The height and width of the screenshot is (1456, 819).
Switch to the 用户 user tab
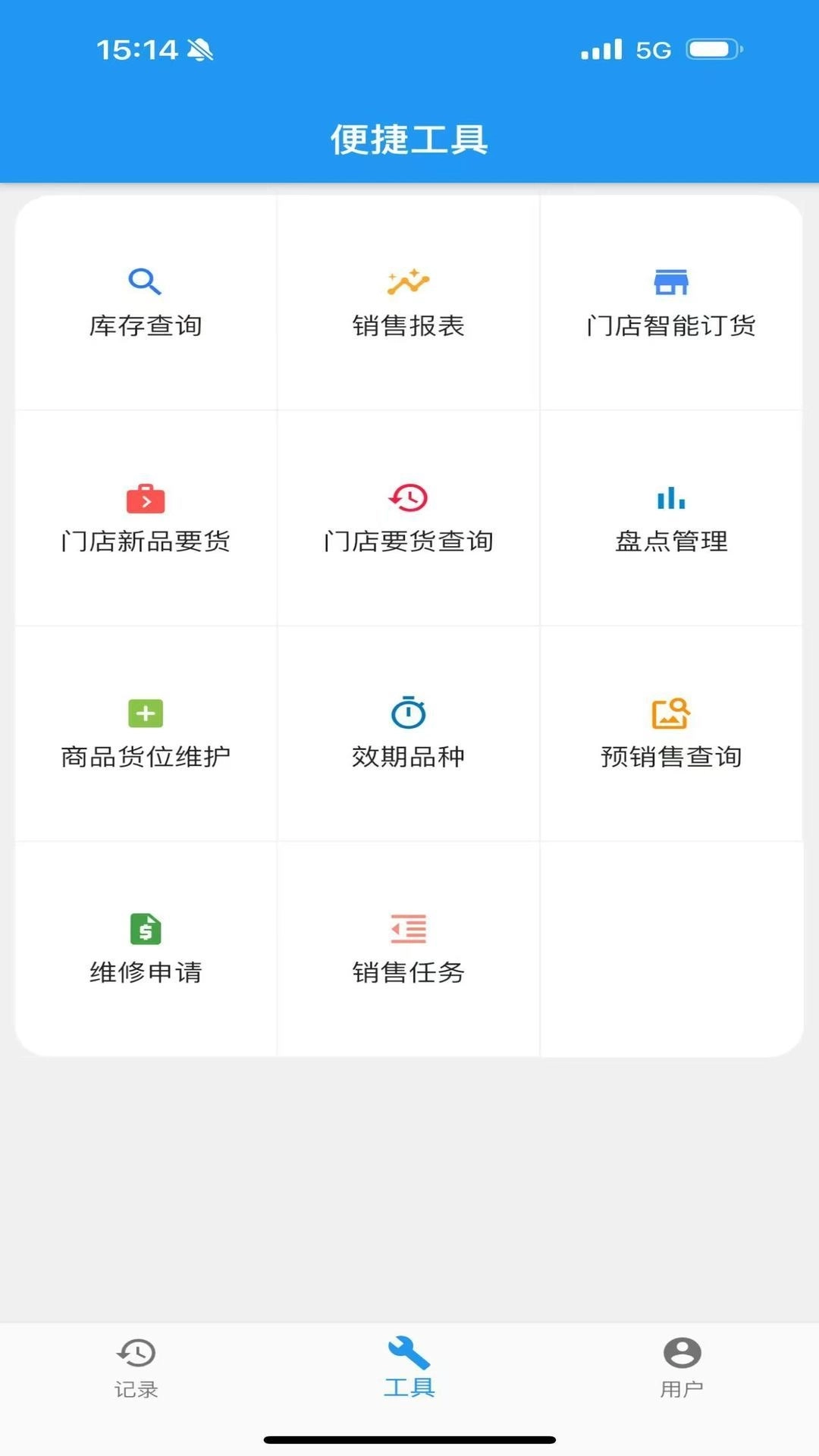pos(682,1373)
